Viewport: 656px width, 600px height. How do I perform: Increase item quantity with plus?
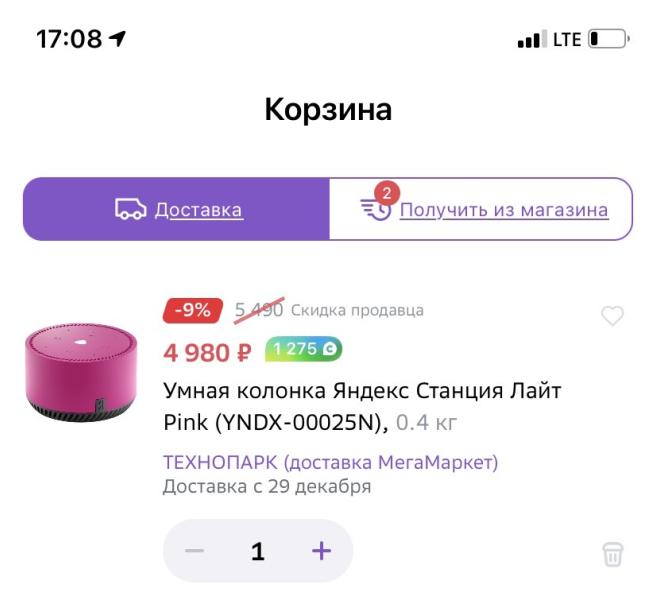[x=321, y=551]
